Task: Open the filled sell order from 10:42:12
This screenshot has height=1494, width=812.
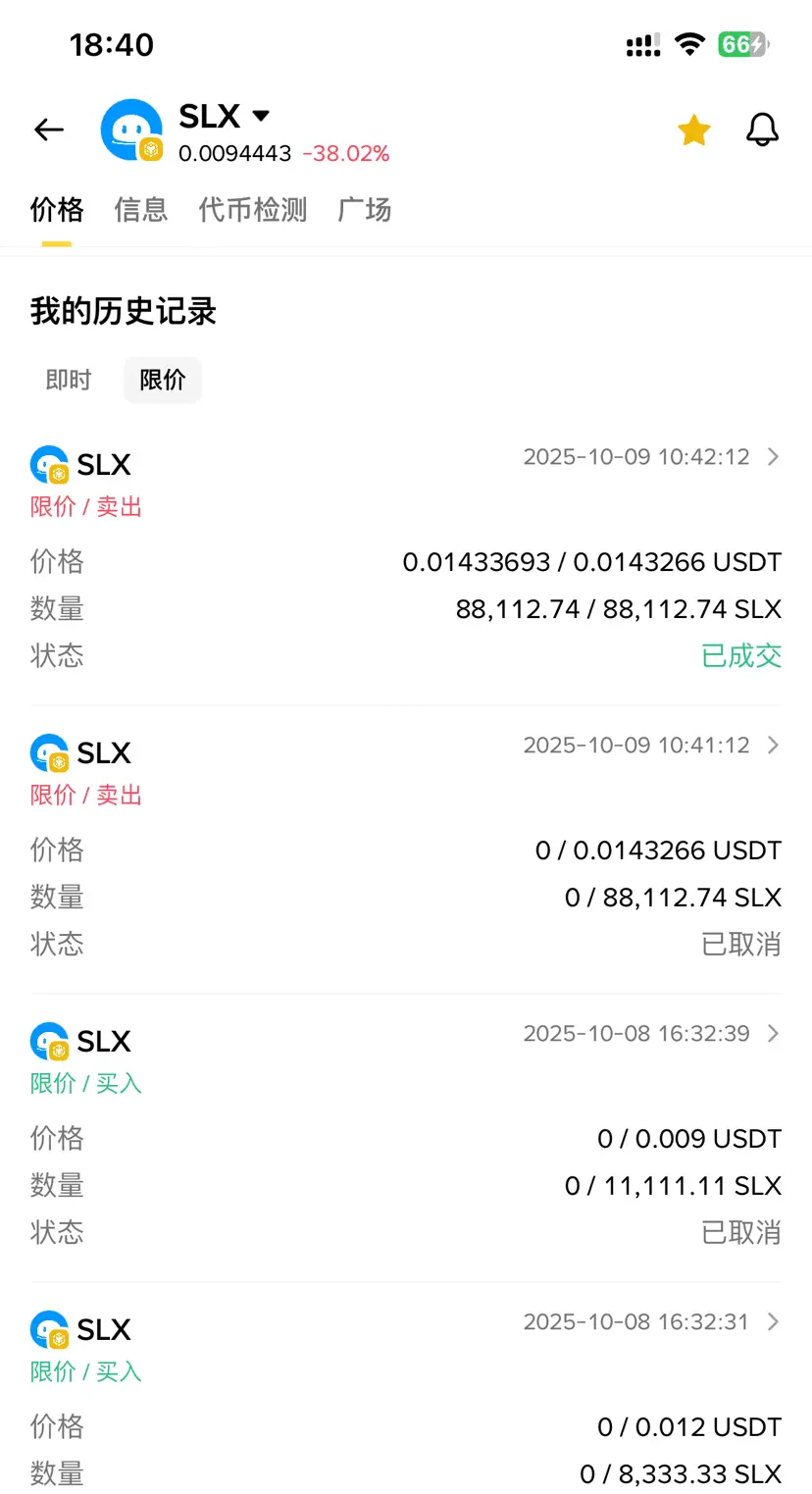Action: point(773,457)
